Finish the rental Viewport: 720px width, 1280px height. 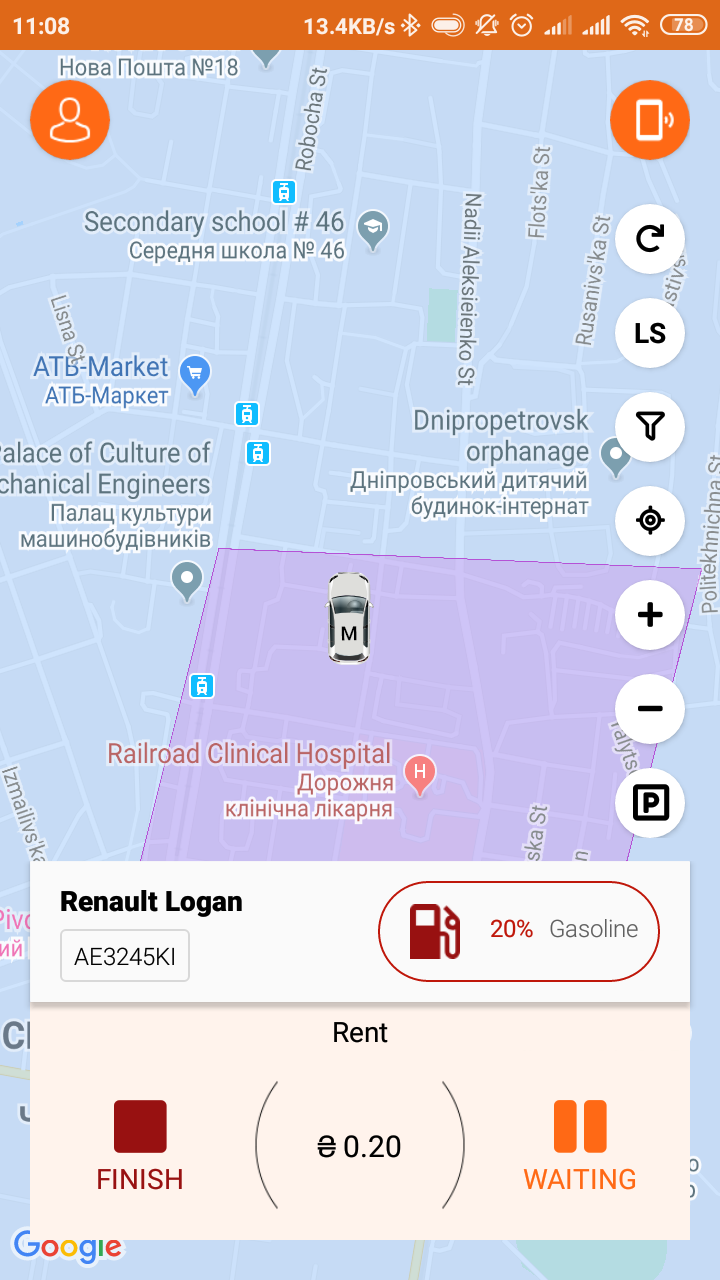(x=140, y=1146)
